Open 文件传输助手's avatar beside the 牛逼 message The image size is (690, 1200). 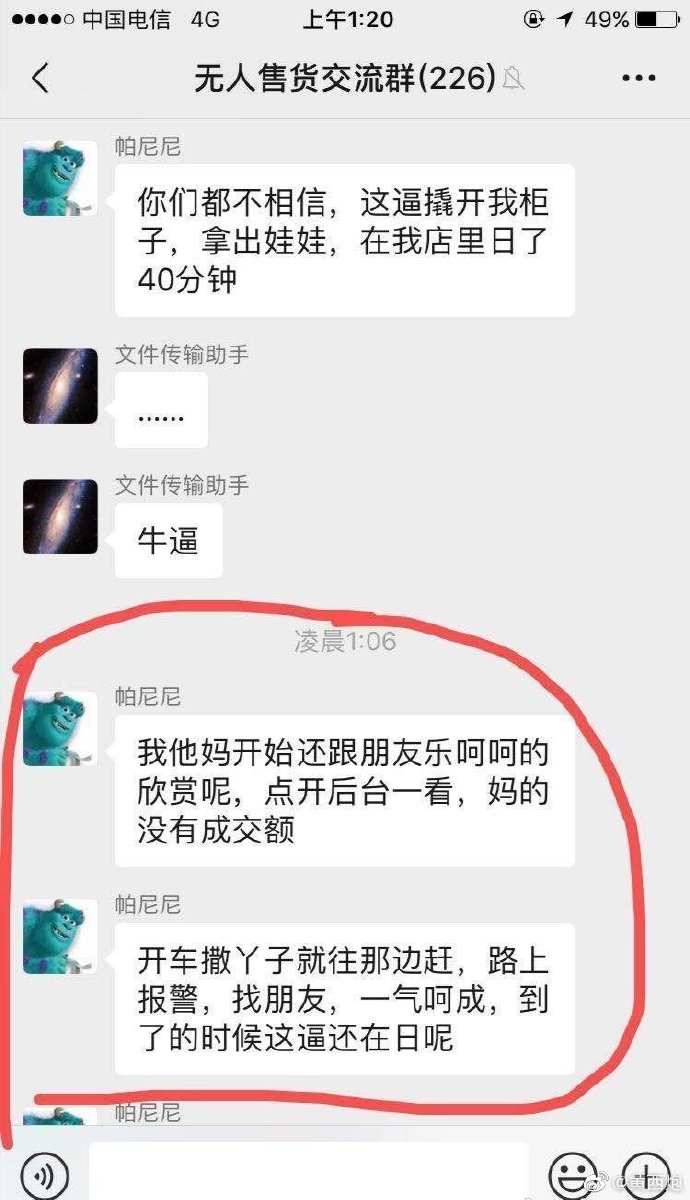[x=60, y=517]
